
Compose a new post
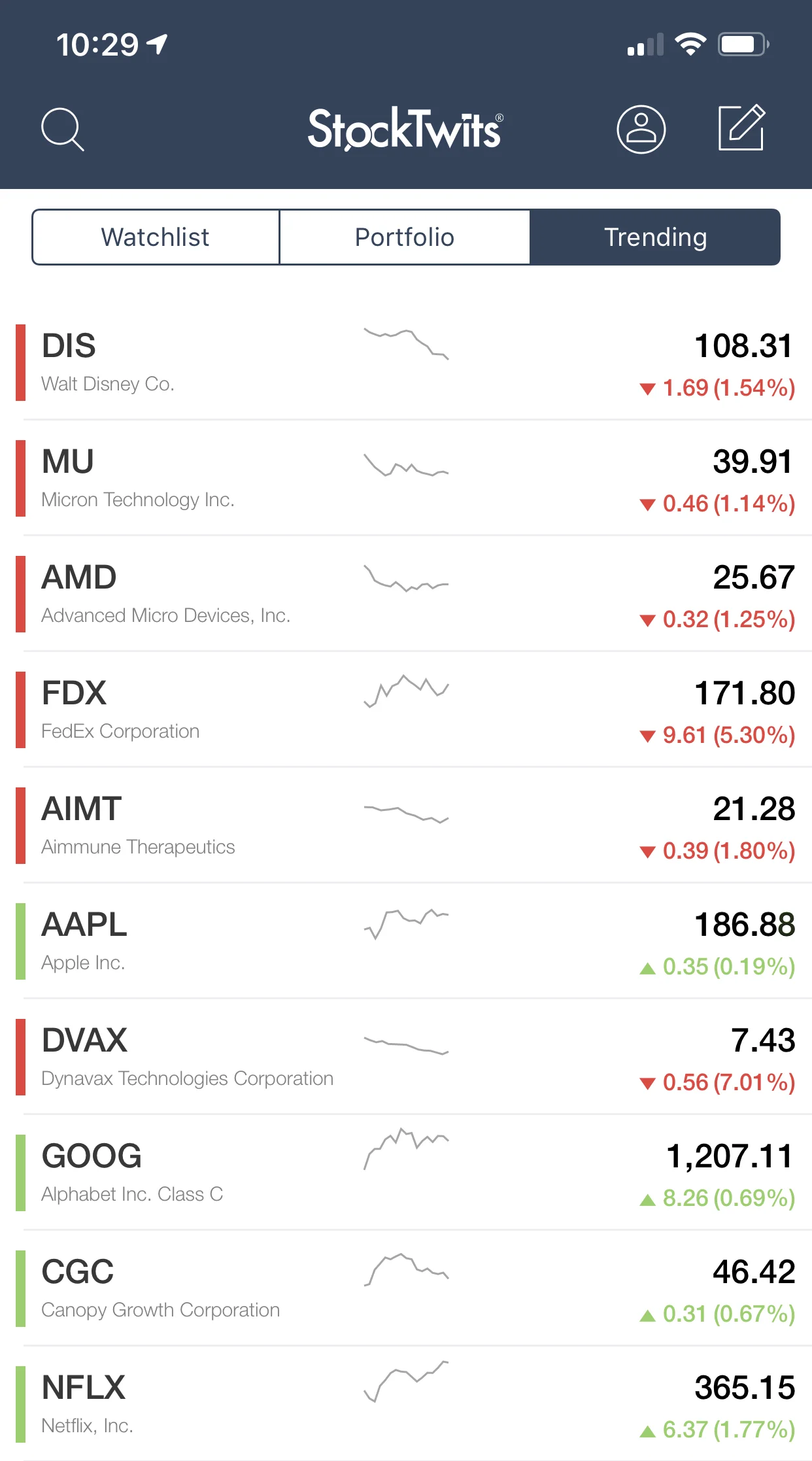(x=741, y=128)
